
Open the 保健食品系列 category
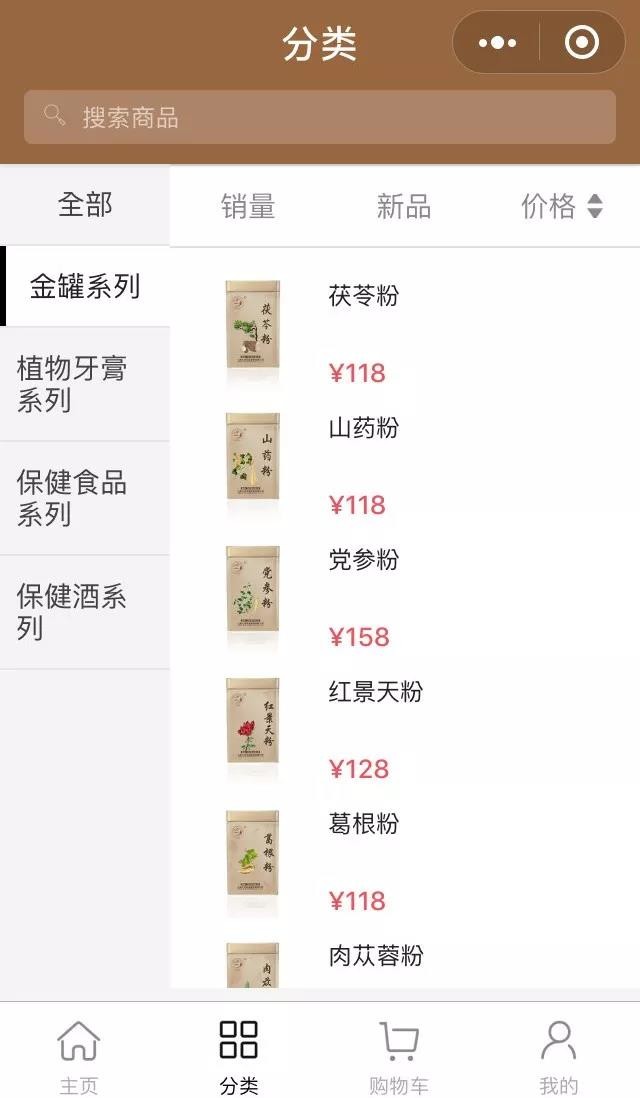coord(85,498)
